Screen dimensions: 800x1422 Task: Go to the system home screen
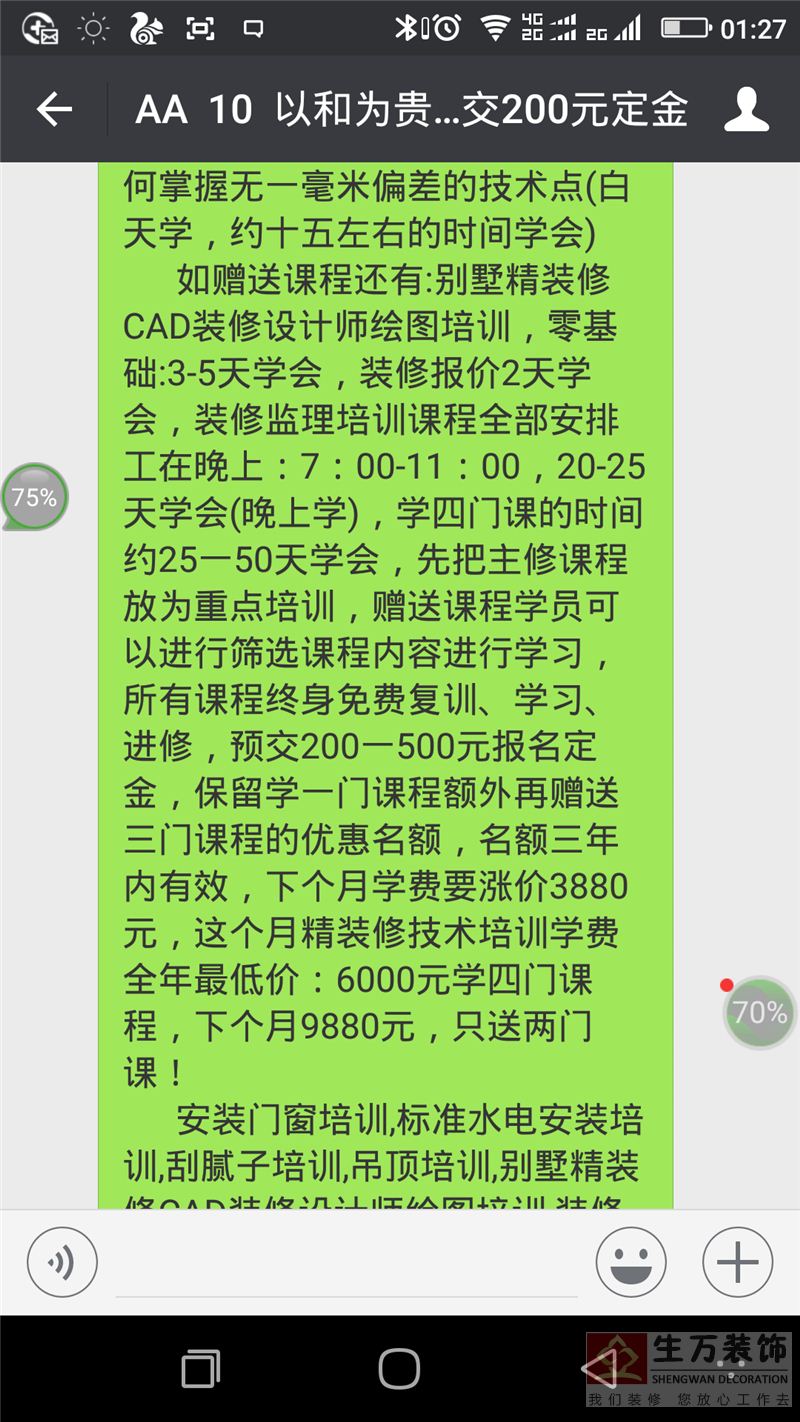point(399,1368)
